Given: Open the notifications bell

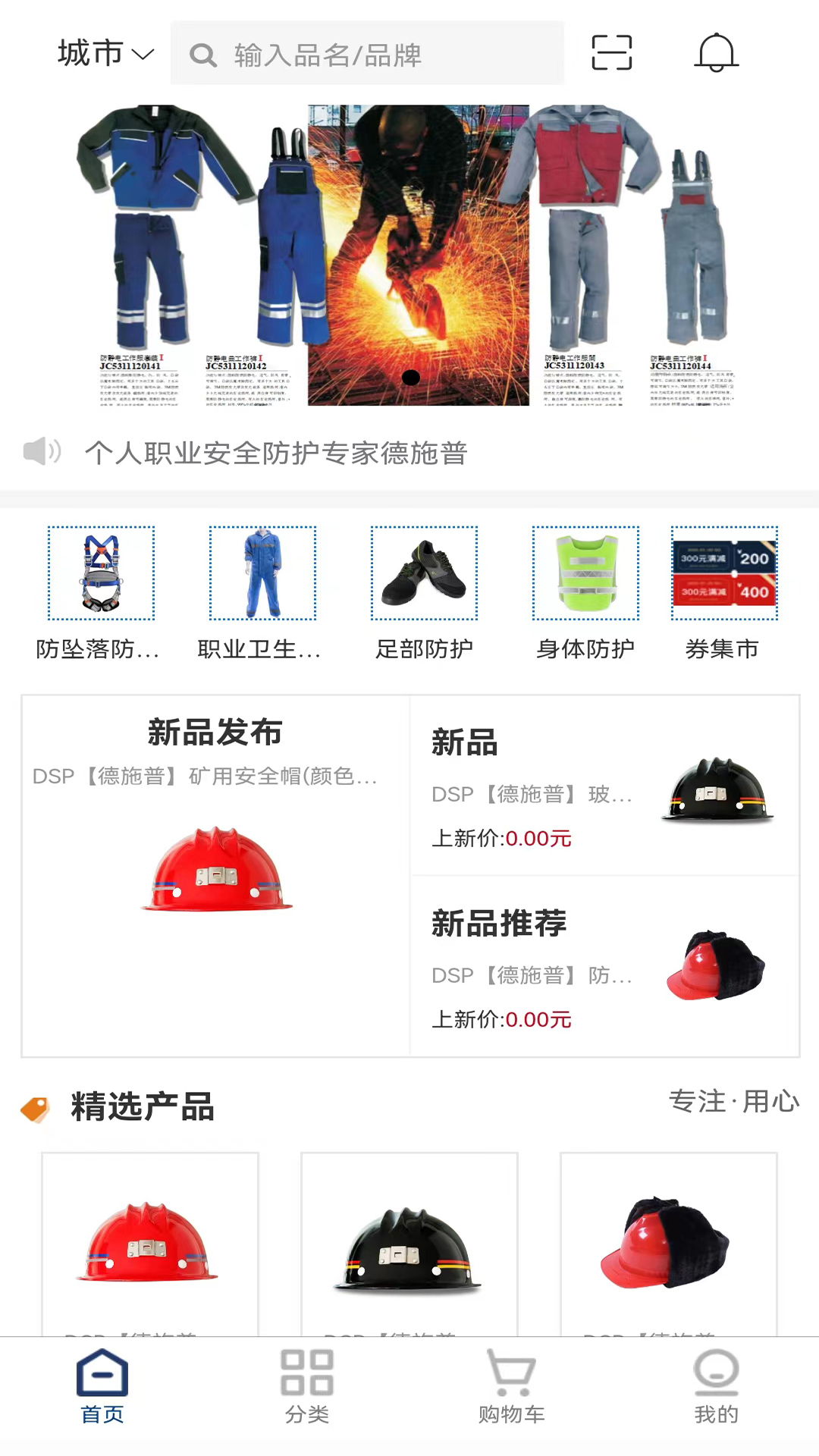Looking at the screenshot, I should pyautogui.click(x=716, y=53).
